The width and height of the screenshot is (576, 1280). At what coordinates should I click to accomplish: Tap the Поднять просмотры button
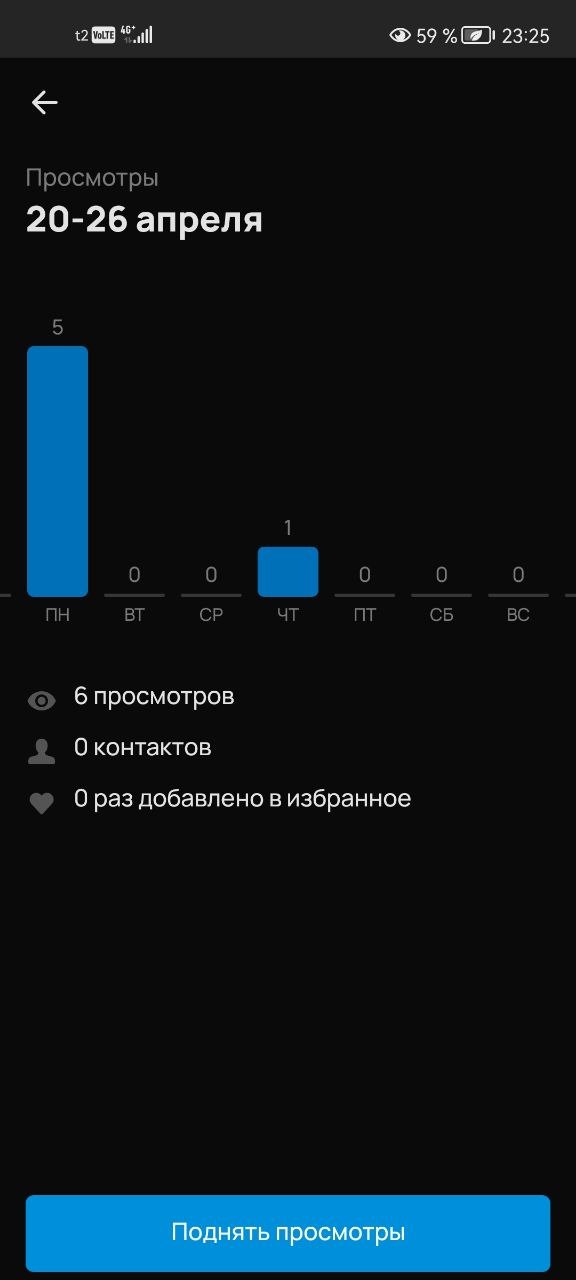[x=288, y=1232]
